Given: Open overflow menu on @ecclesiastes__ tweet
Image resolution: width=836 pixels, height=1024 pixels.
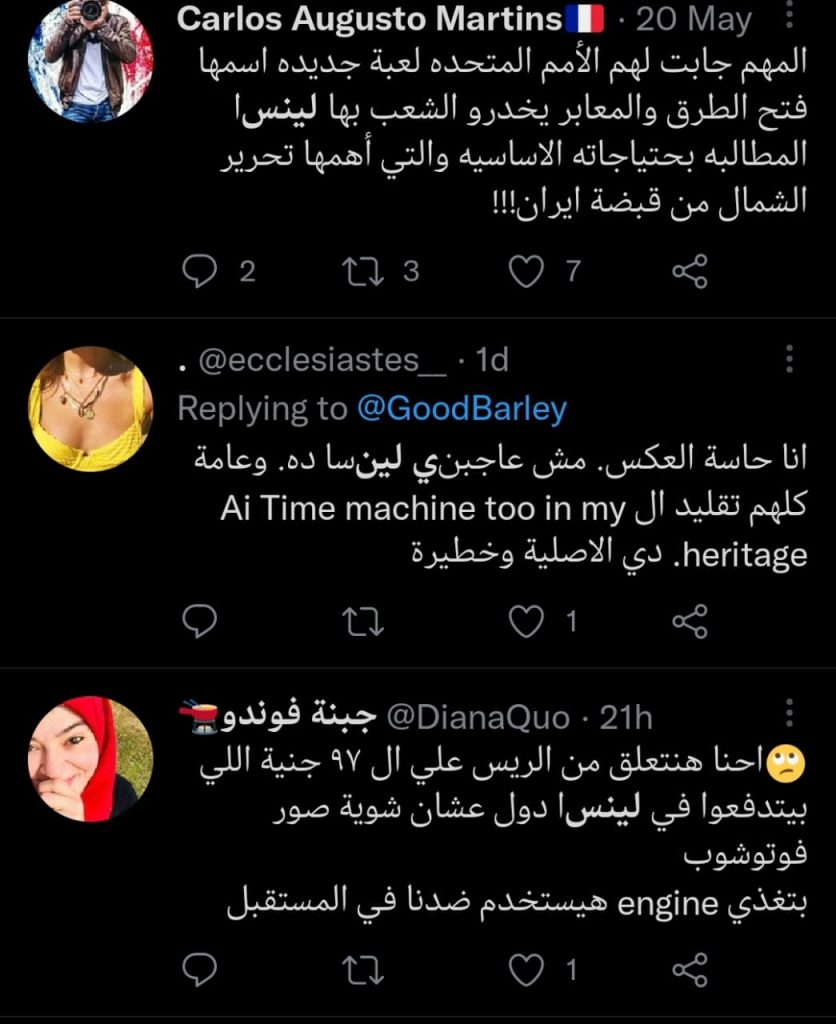Looking at the screenshot, I should pyautogui.click(x=789, y=360).
